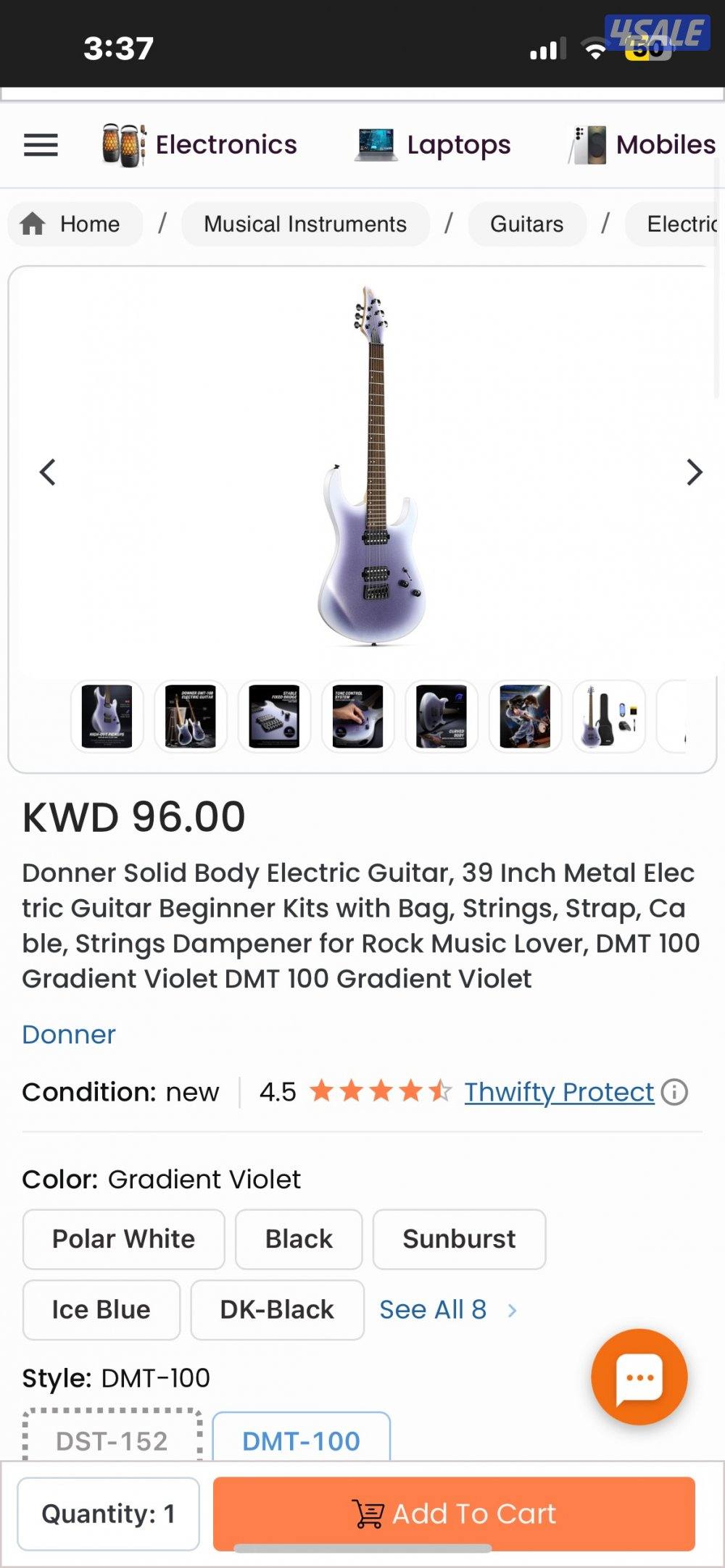
Task: Open the Thwifty Protect link
Action: click(559, 1092)
